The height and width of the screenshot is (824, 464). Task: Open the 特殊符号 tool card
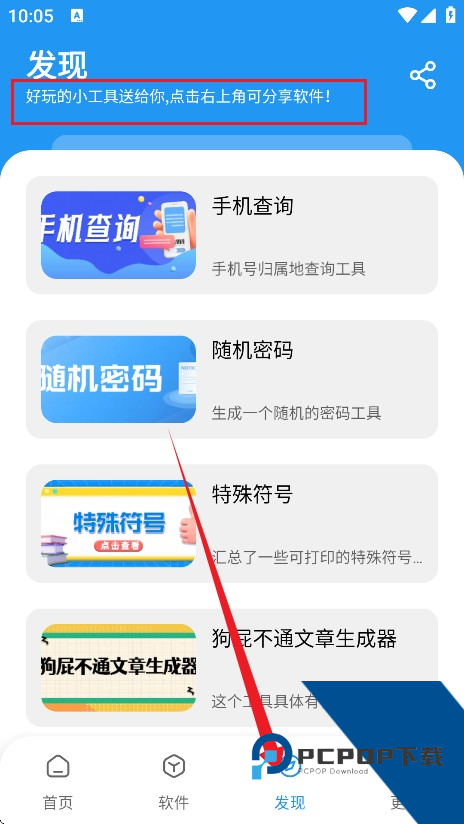point(232,523)
